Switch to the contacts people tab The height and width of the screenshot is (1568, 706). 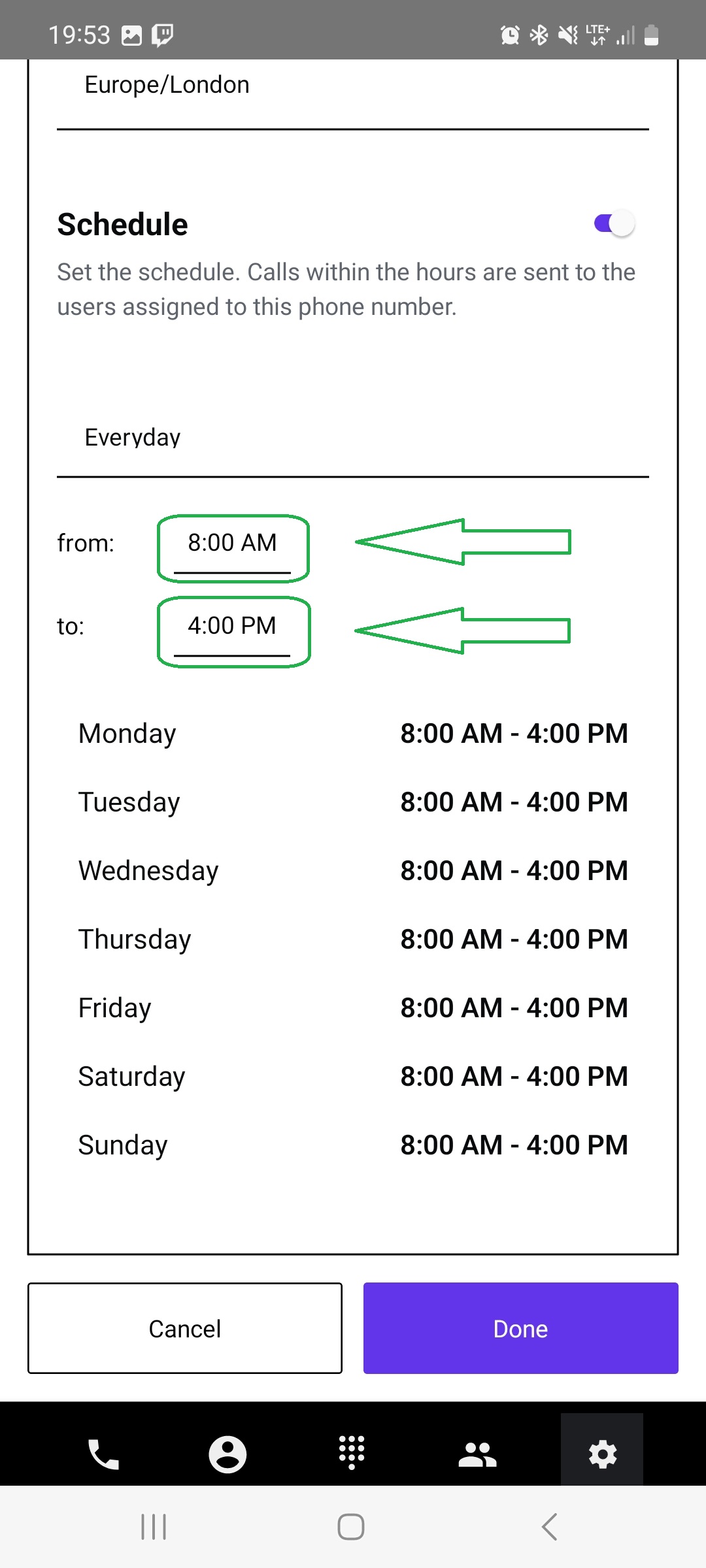tap(477, 1454)
